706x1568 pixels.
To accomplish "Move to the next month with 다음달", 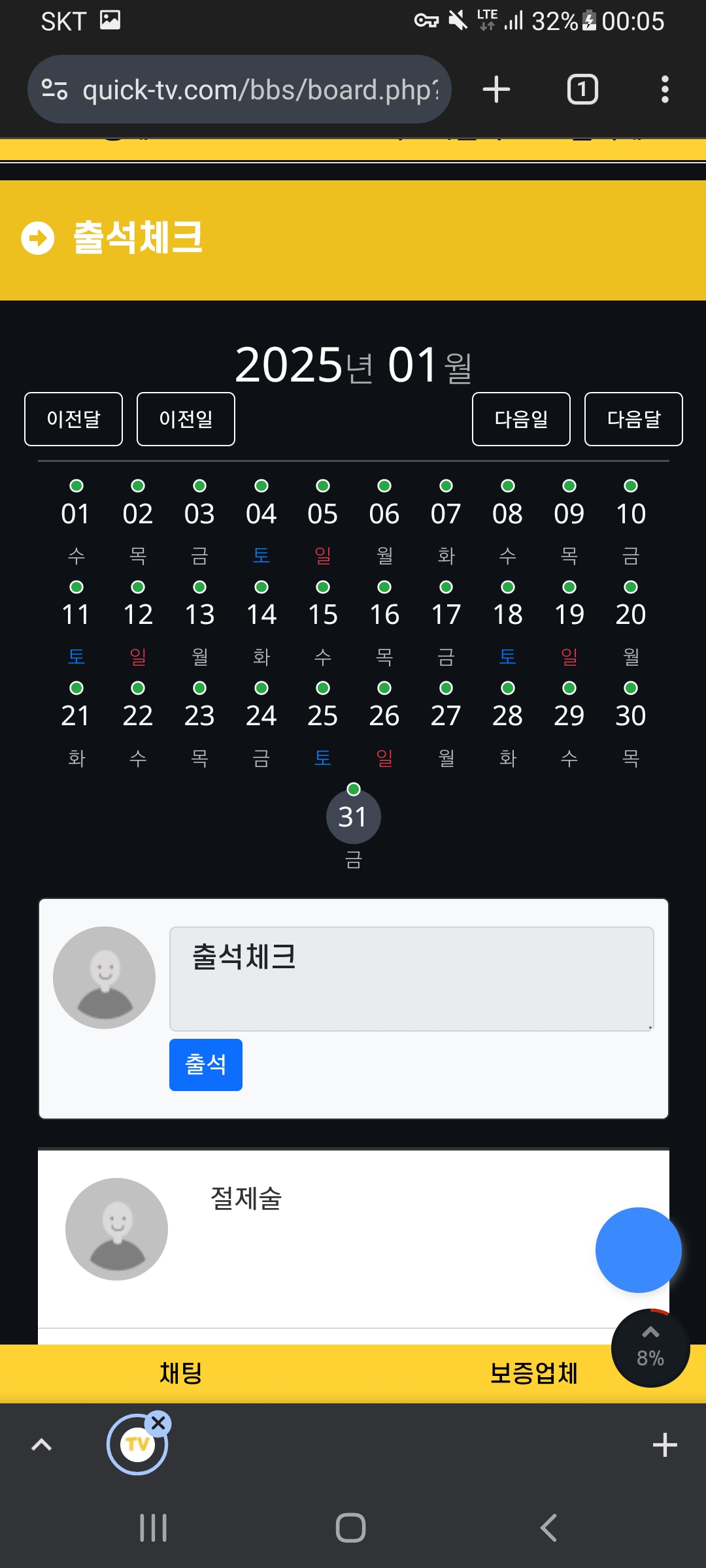I will pyautogui.click(x=633, y=419).
